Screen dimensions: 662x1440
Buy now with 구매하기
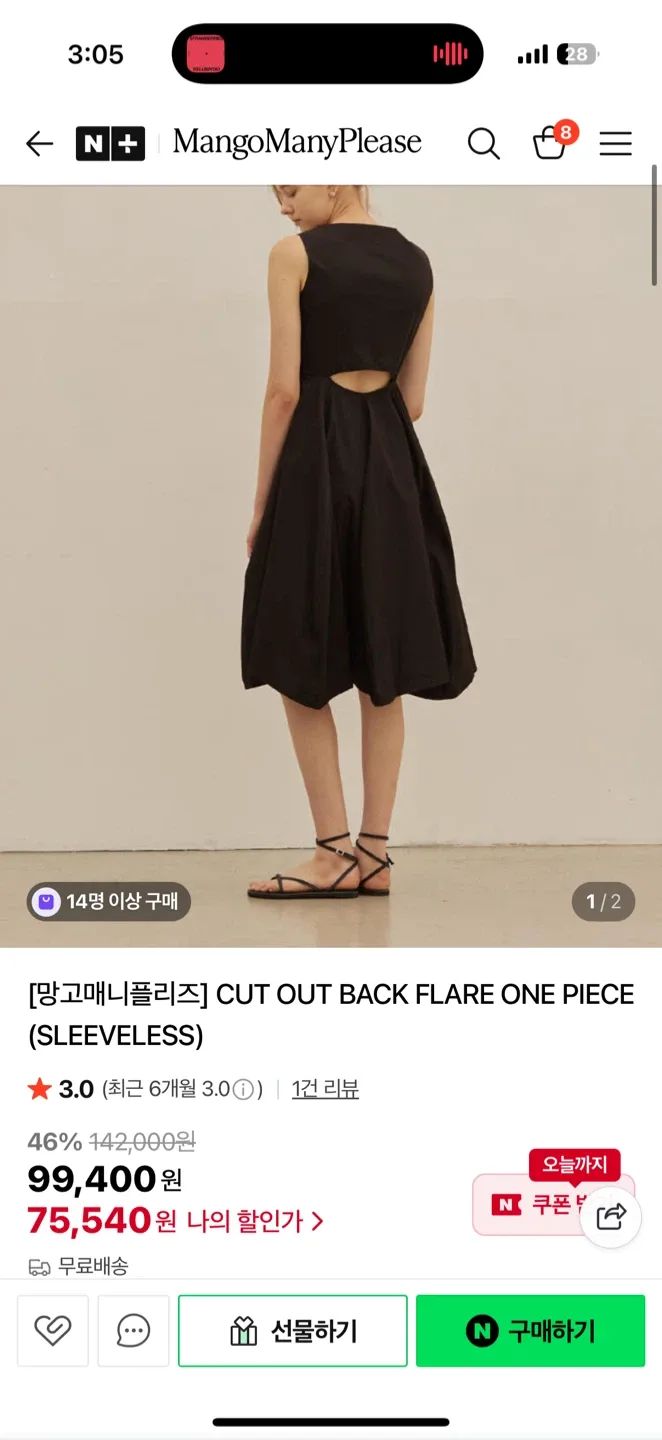(530, 1331)
